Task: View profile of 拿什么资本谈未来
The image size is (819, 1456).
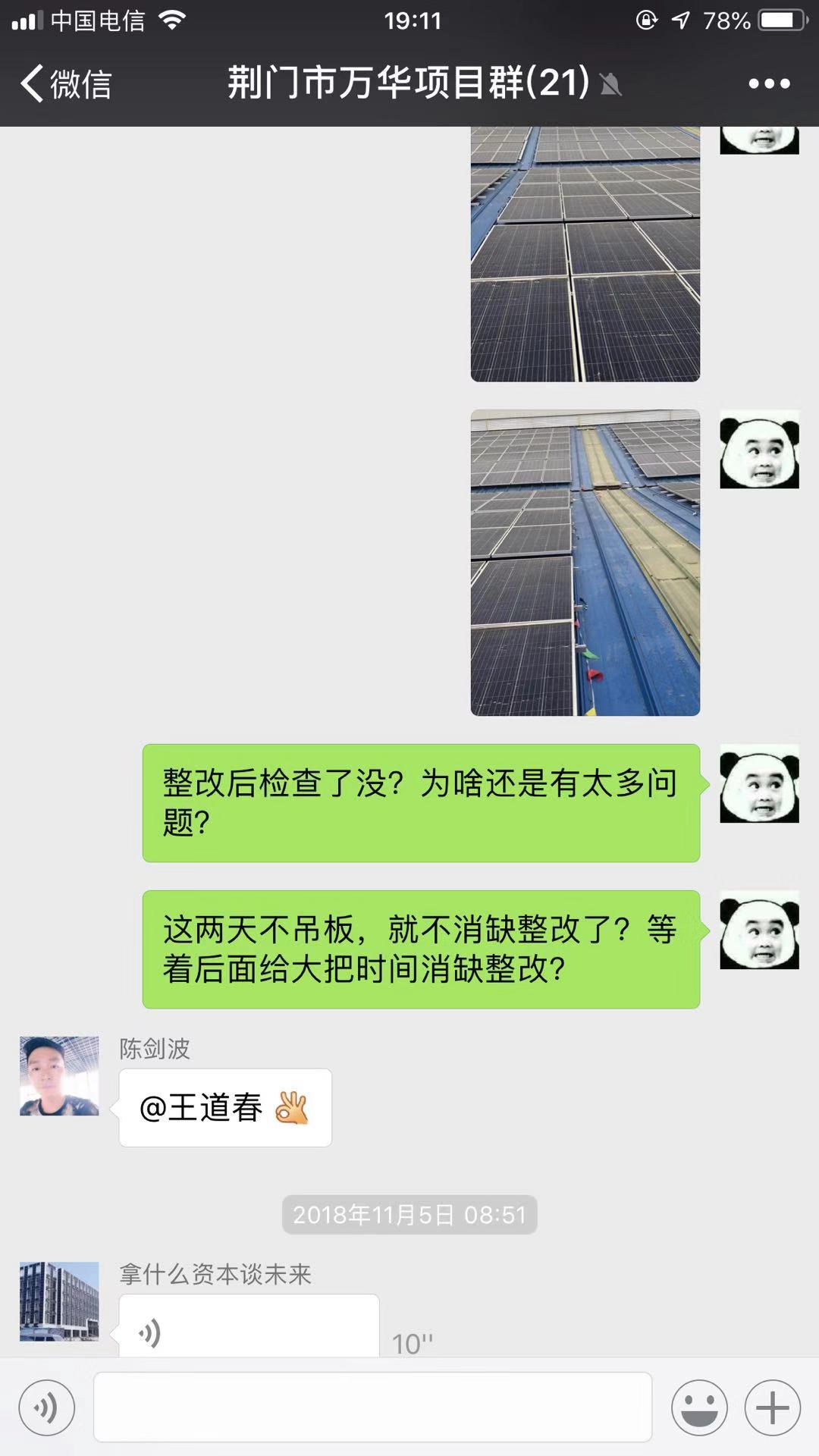Action: (59, 1301)
